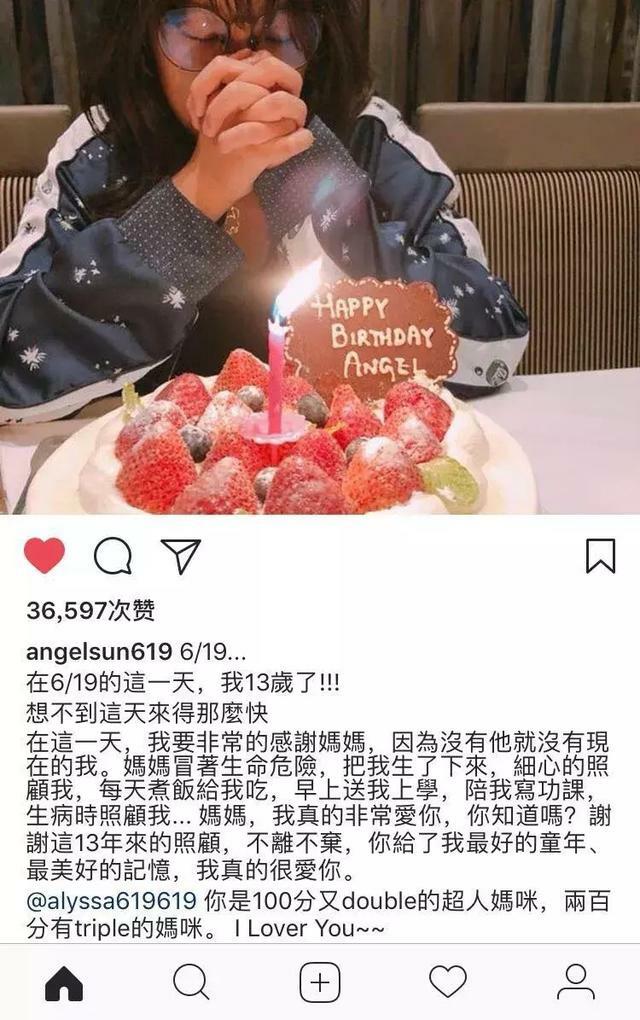Switch to the Search tab

190,983
